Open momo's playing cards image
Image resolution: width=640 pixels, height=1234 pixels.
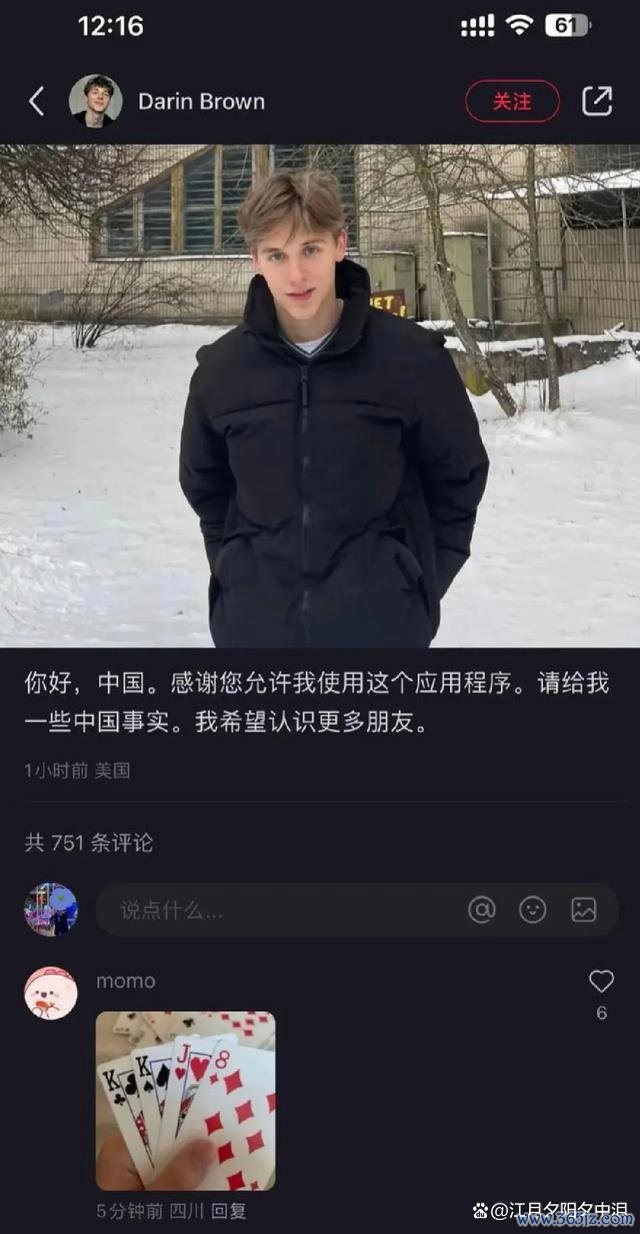tap(185, 1100)
